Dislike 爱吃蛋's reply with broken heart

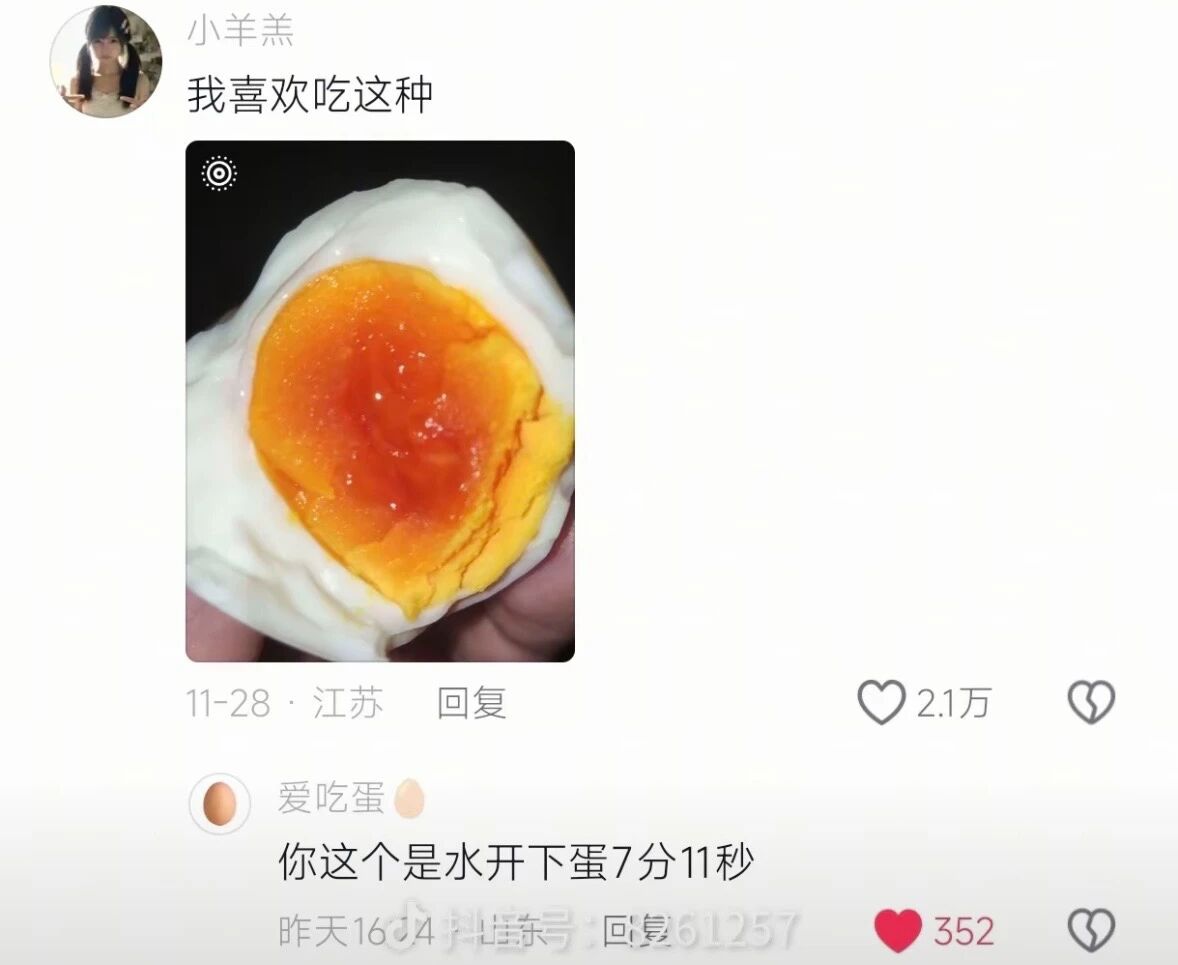(1092, 930)
